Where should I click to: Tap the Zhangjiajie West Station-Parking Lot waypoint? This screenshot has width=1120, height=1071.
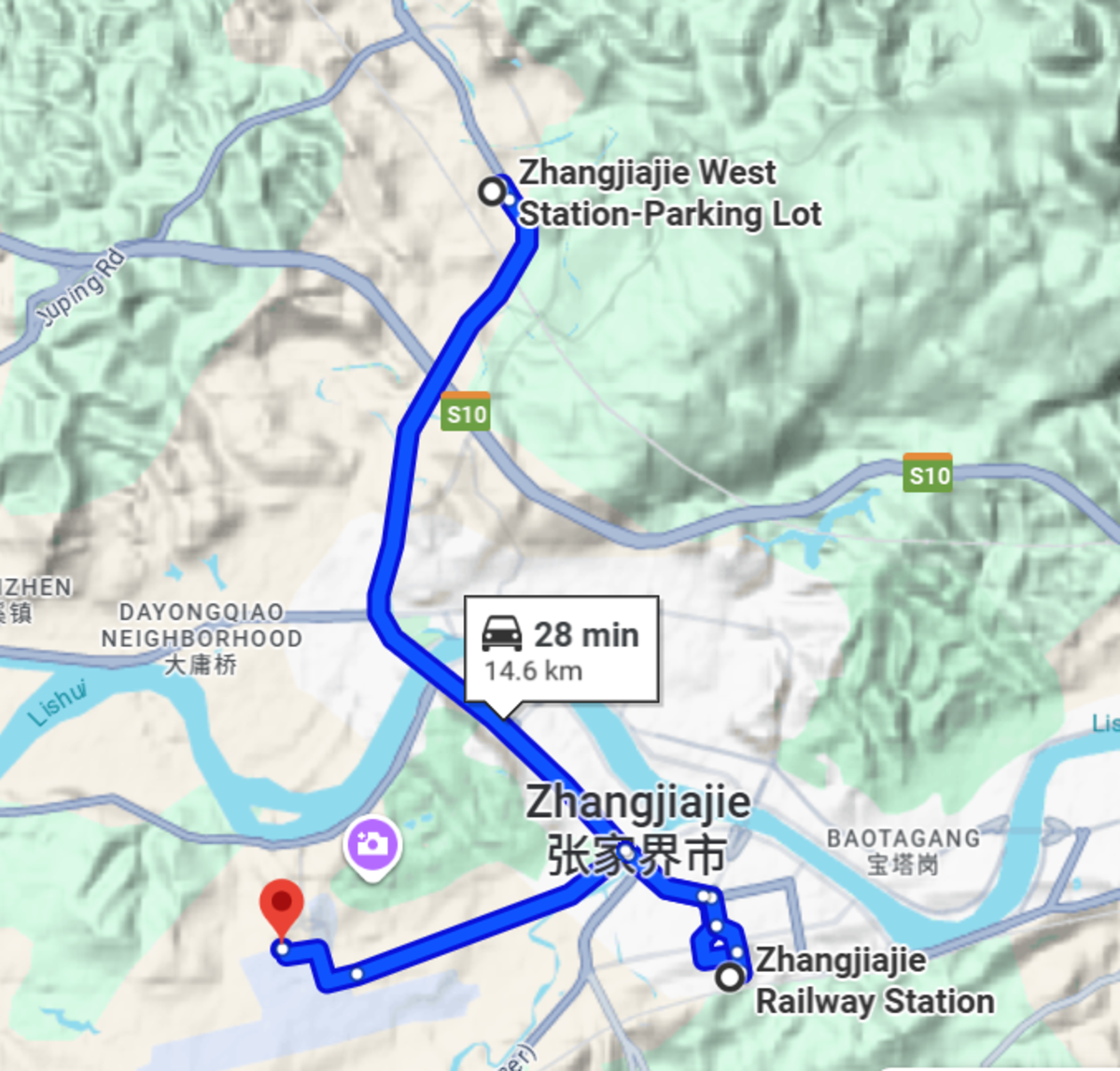[491, 192]
